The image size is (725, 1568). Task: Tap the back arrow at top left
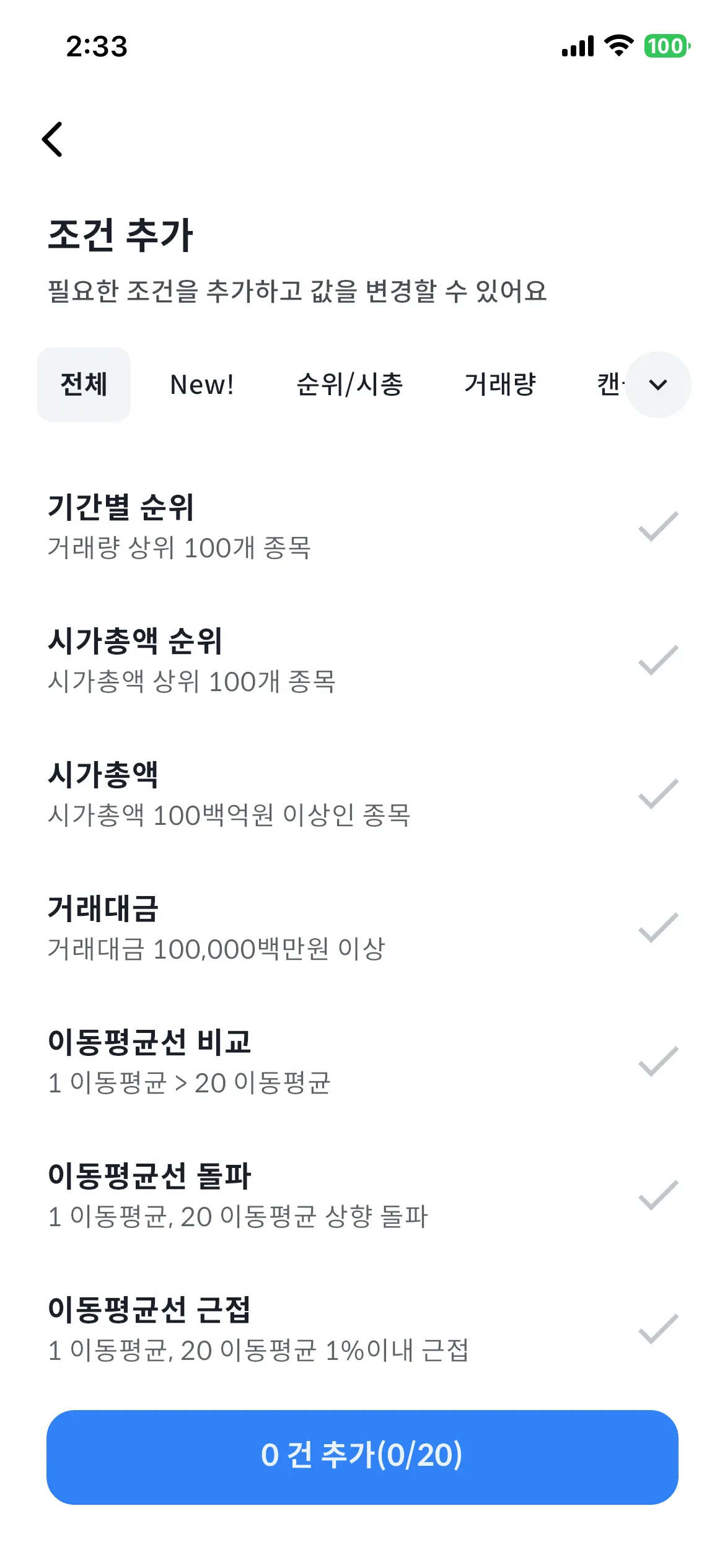[54, 139]
